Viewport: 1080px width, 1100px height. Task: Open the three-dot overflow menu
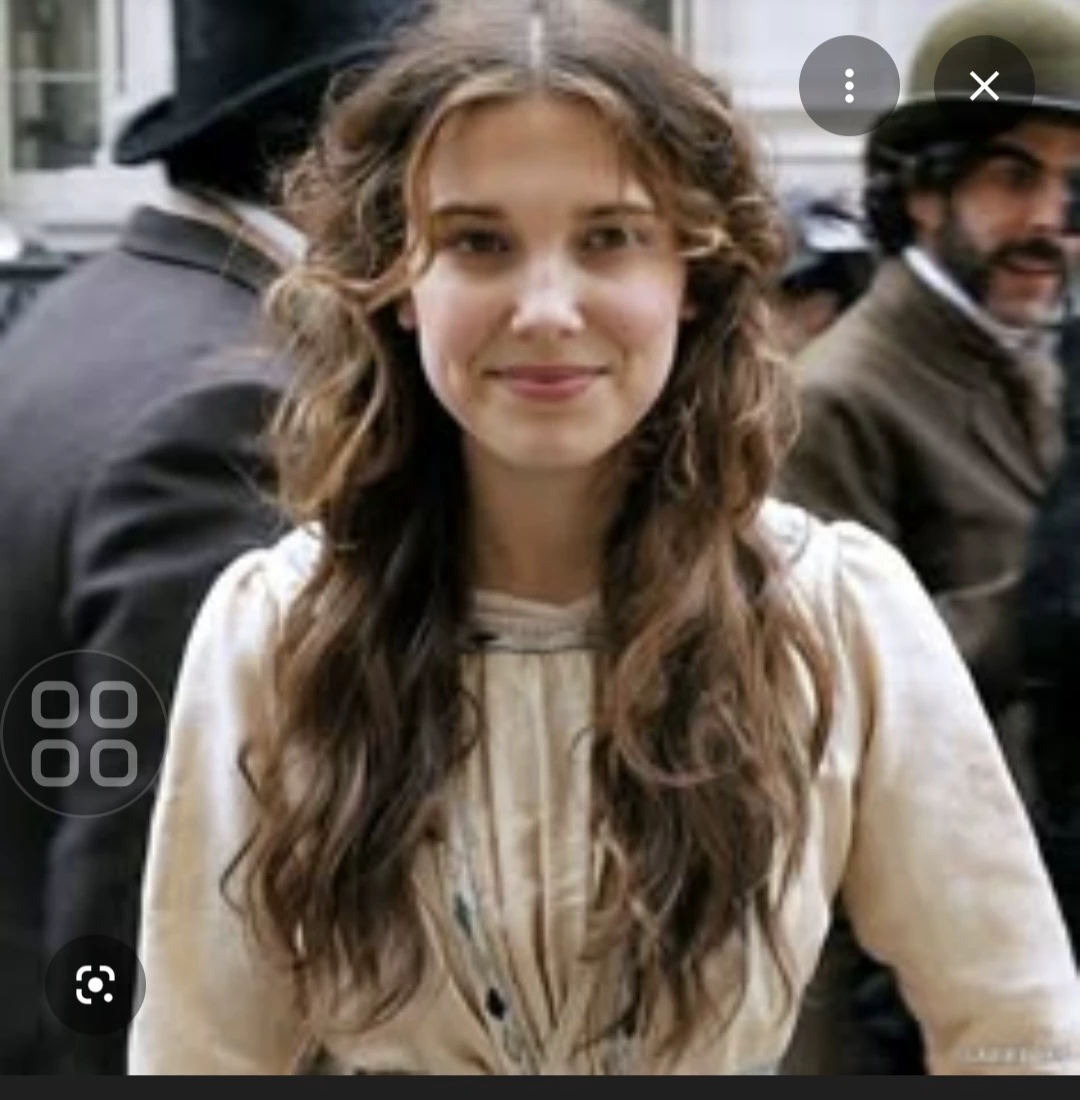pyautogui.click(x=849, y=86)
